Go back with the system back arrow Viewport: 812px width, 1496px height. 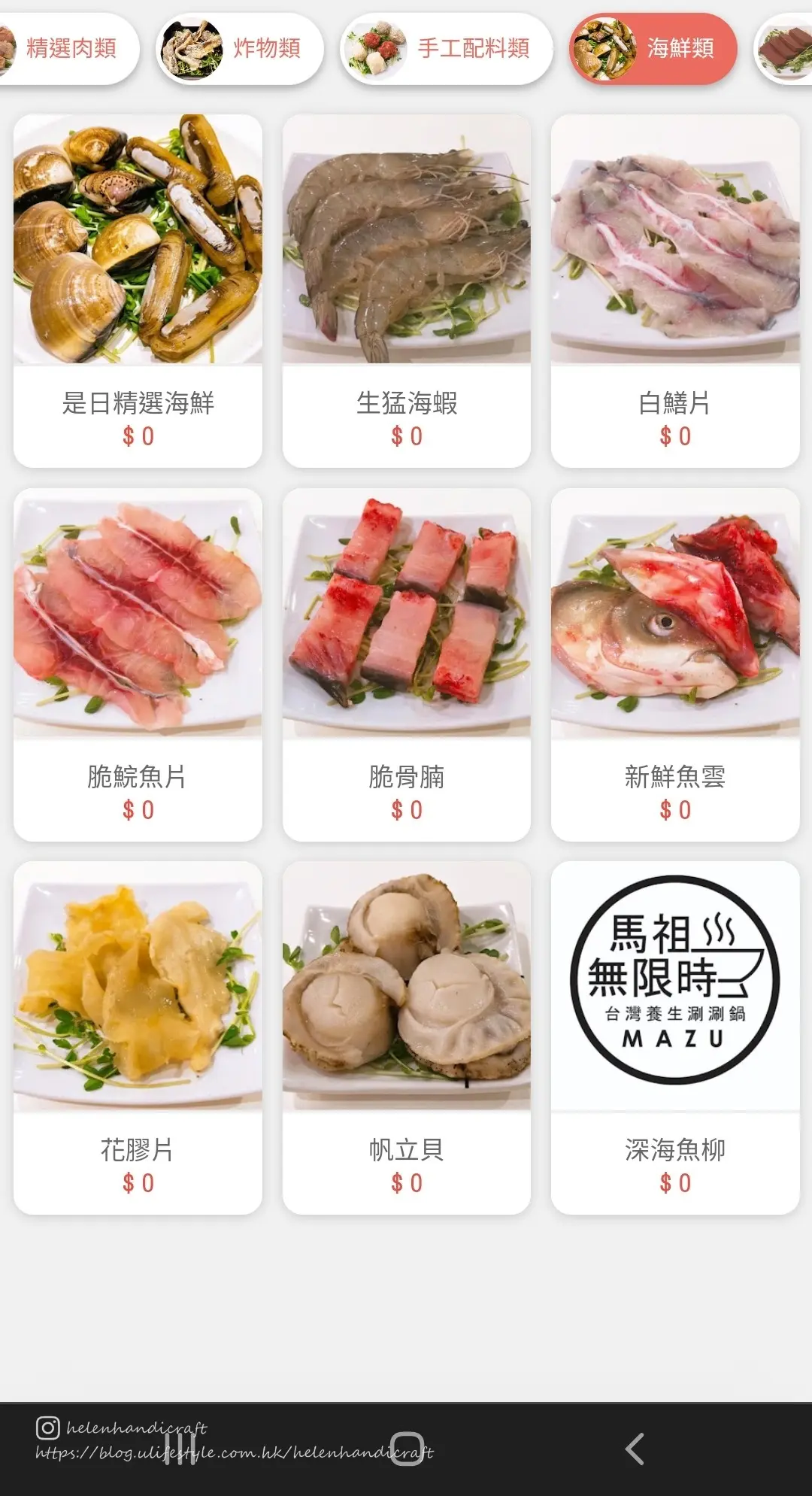pos(635,1449)
